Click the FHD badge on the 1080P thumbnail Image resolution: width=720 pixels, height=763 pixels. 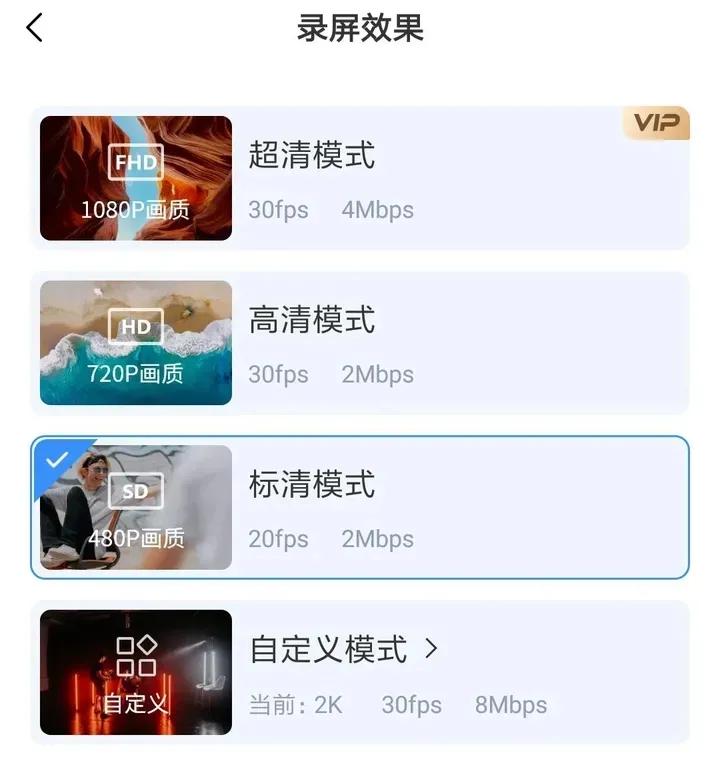[x=135, y=162]
